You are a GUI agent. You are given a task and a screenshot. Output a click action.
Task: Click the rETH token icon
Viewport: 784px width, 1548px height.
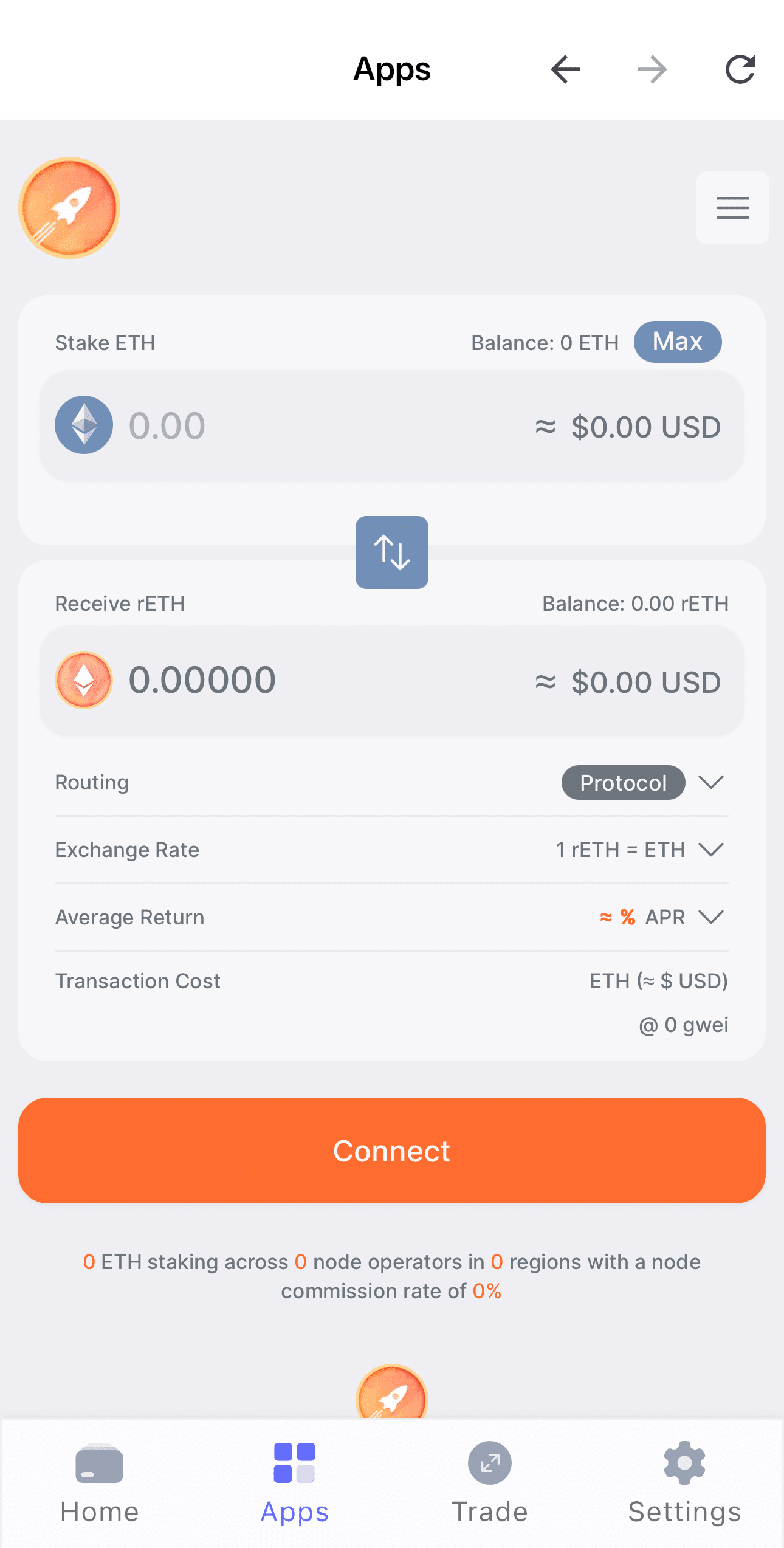84,681
